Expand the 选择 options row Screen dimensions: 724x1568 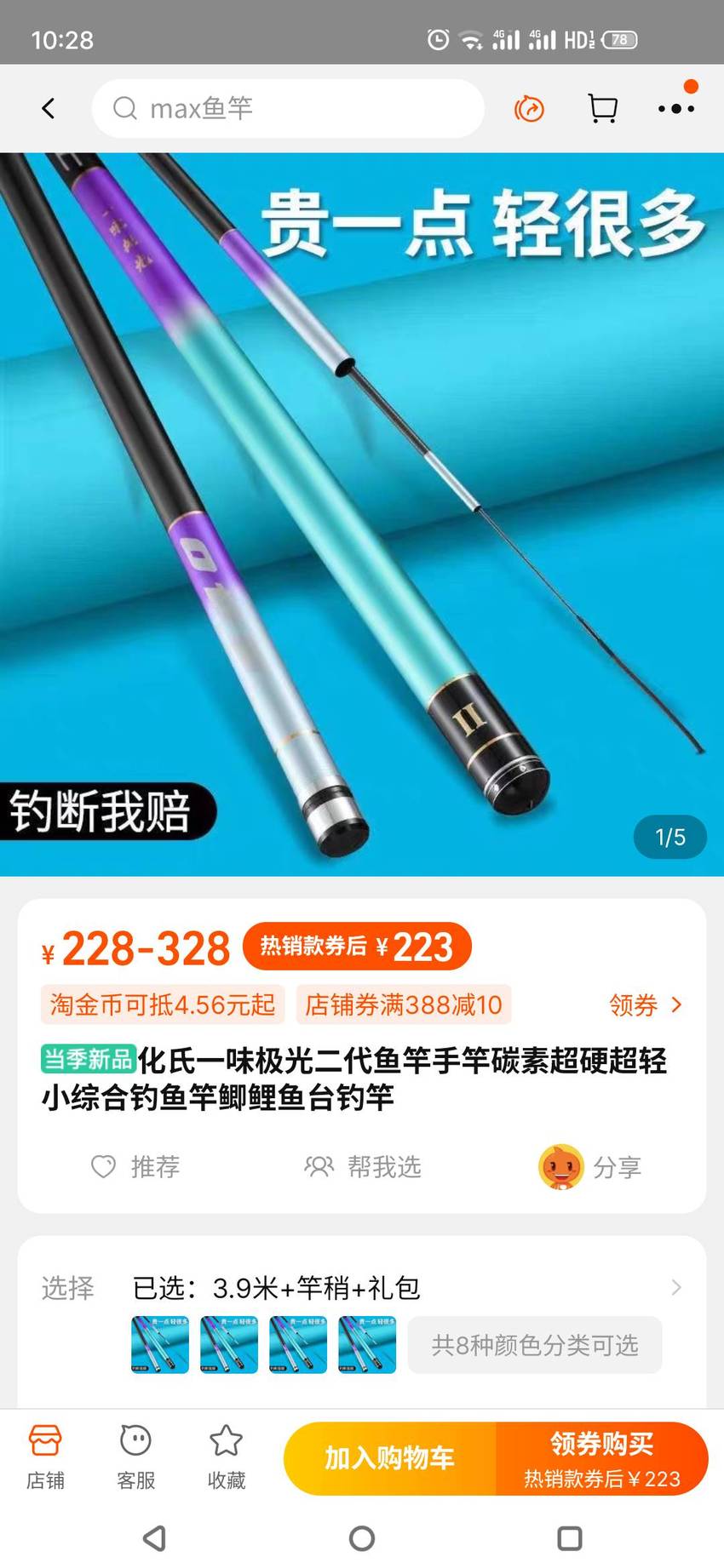click(x=362, y=1287)
